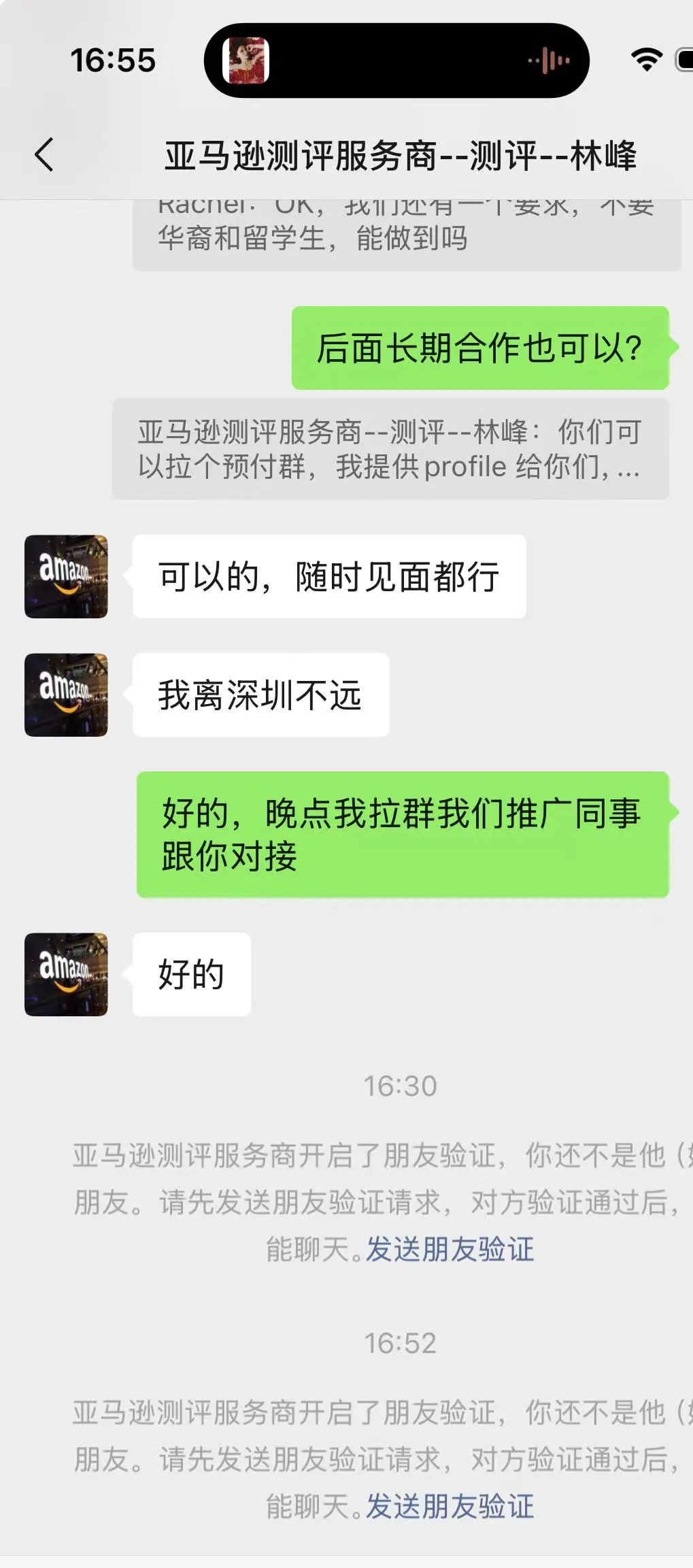Open avatar next to 可以的,随时见面都行
This screenshot has width=693, height=1568.
pos(66,576)
